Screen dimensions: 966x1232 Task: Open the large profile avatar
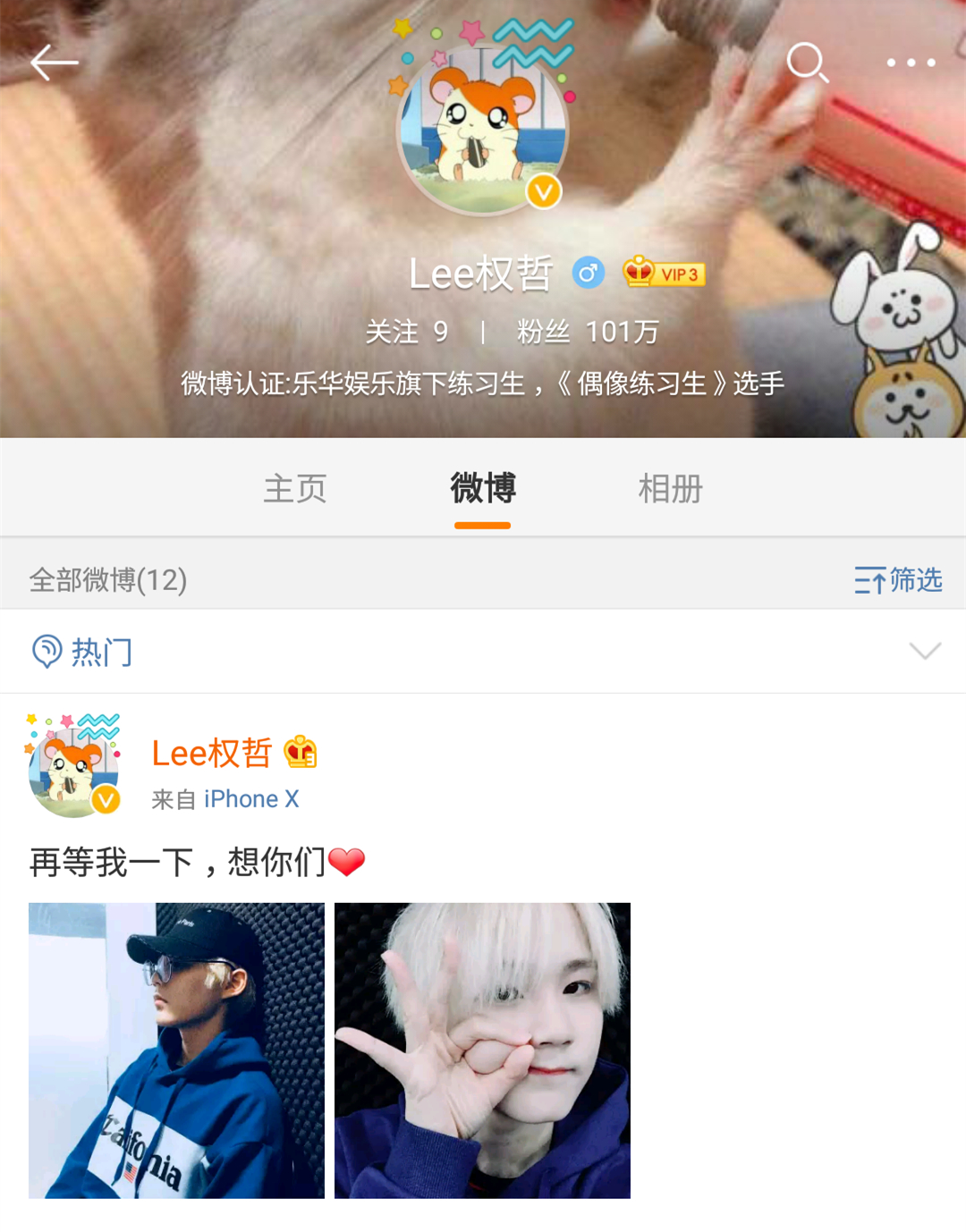483,130
